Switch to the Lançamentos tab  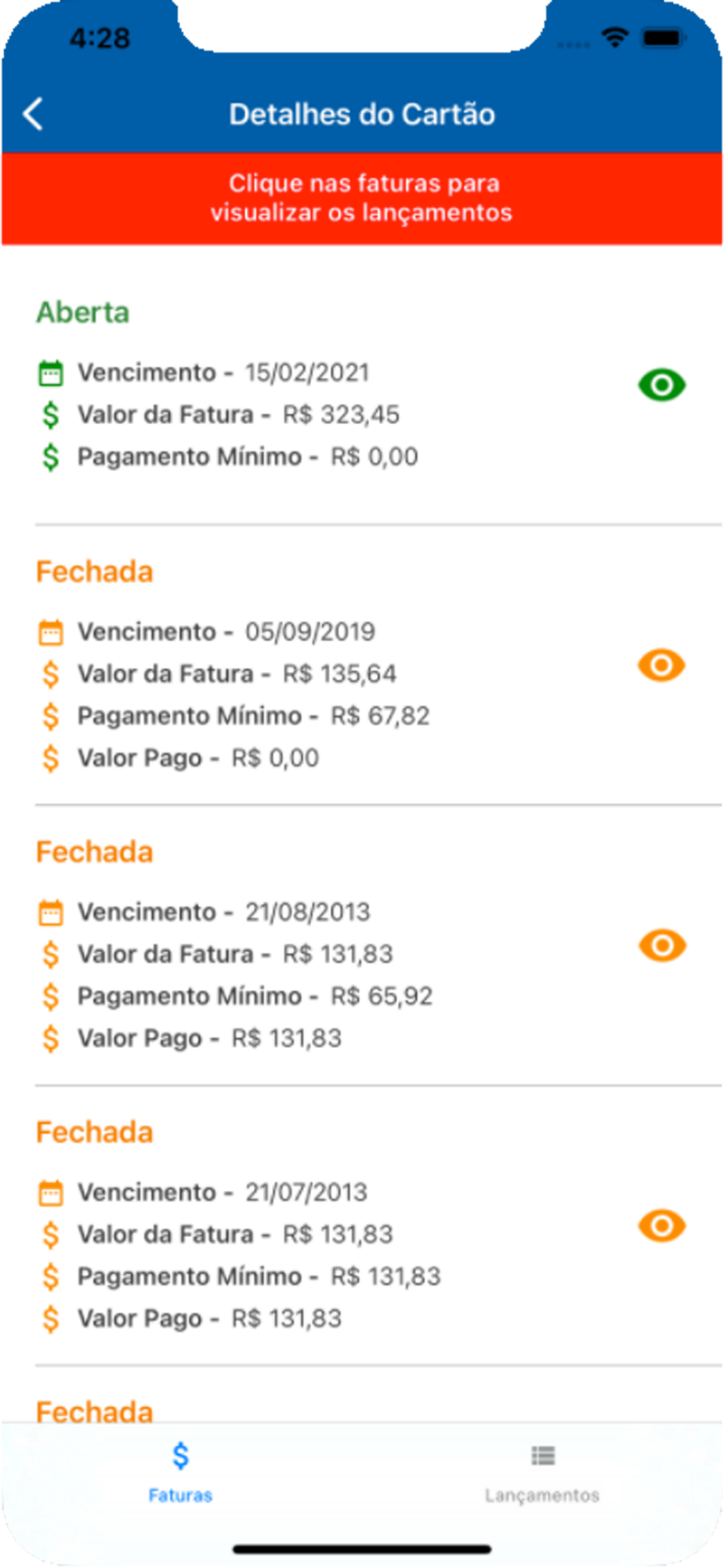point(542,1473)
